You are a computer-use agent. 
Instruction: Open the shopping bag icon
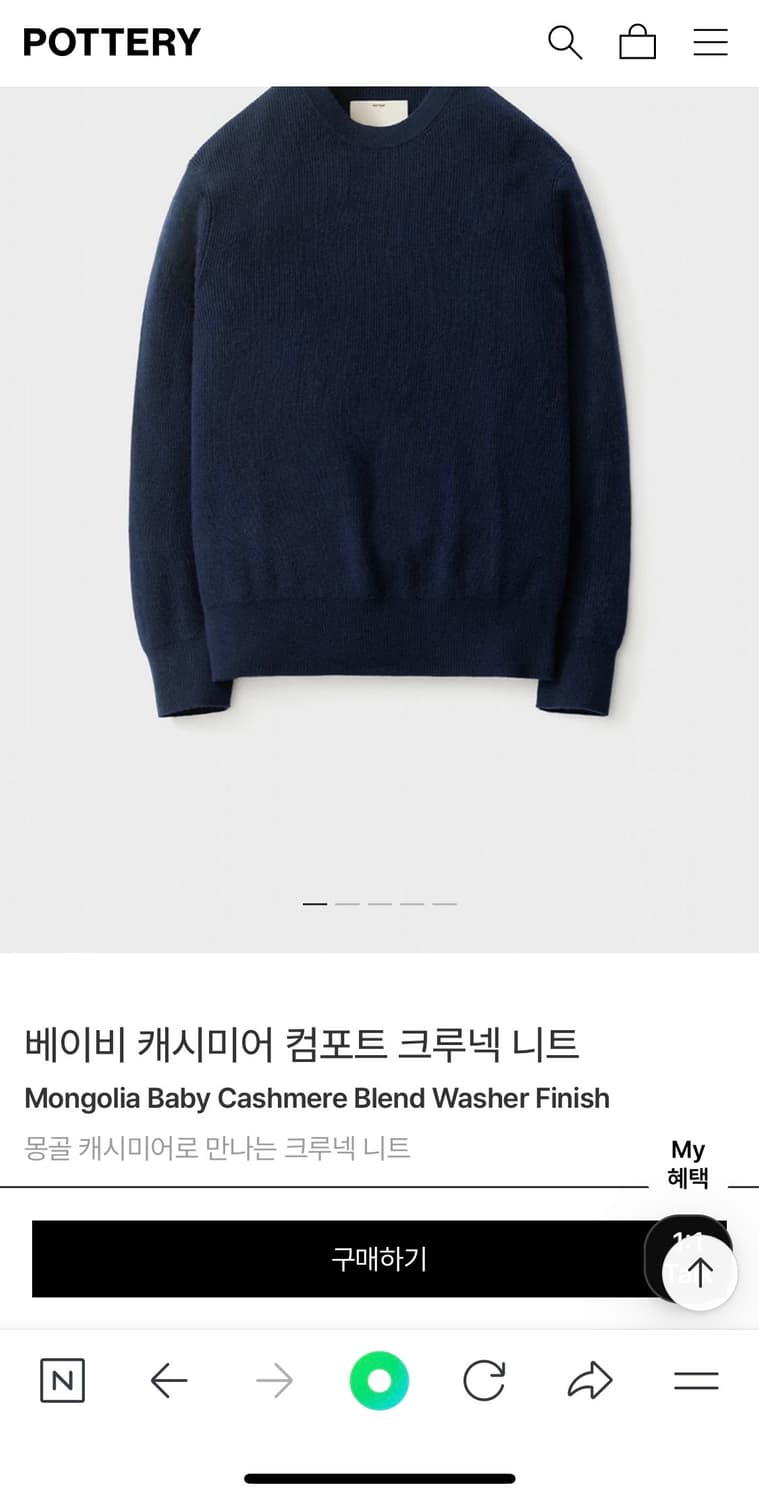pyautogui.click(x=637, y=42)
